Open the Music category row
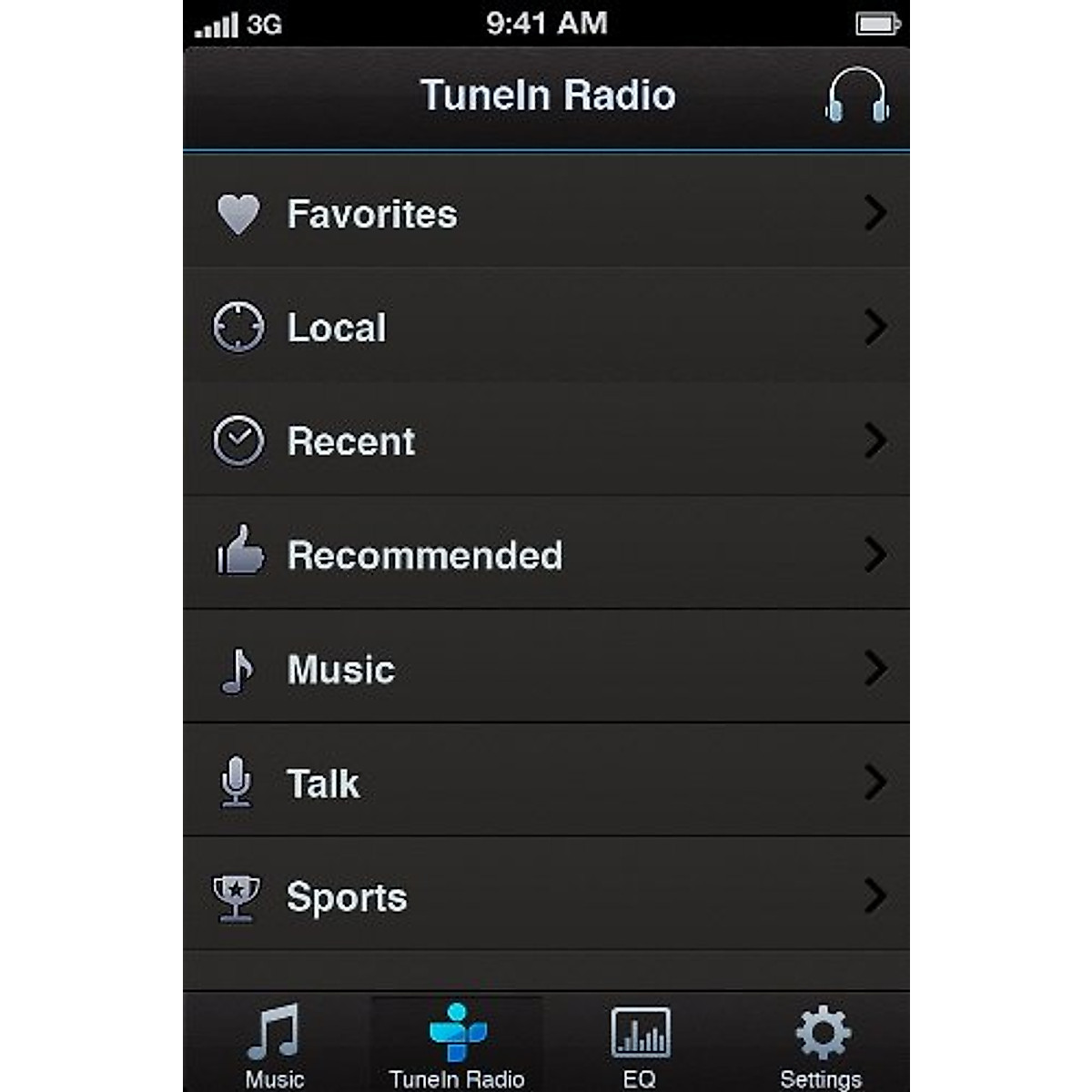1092x1092 pixels. [x=546, y=667]
